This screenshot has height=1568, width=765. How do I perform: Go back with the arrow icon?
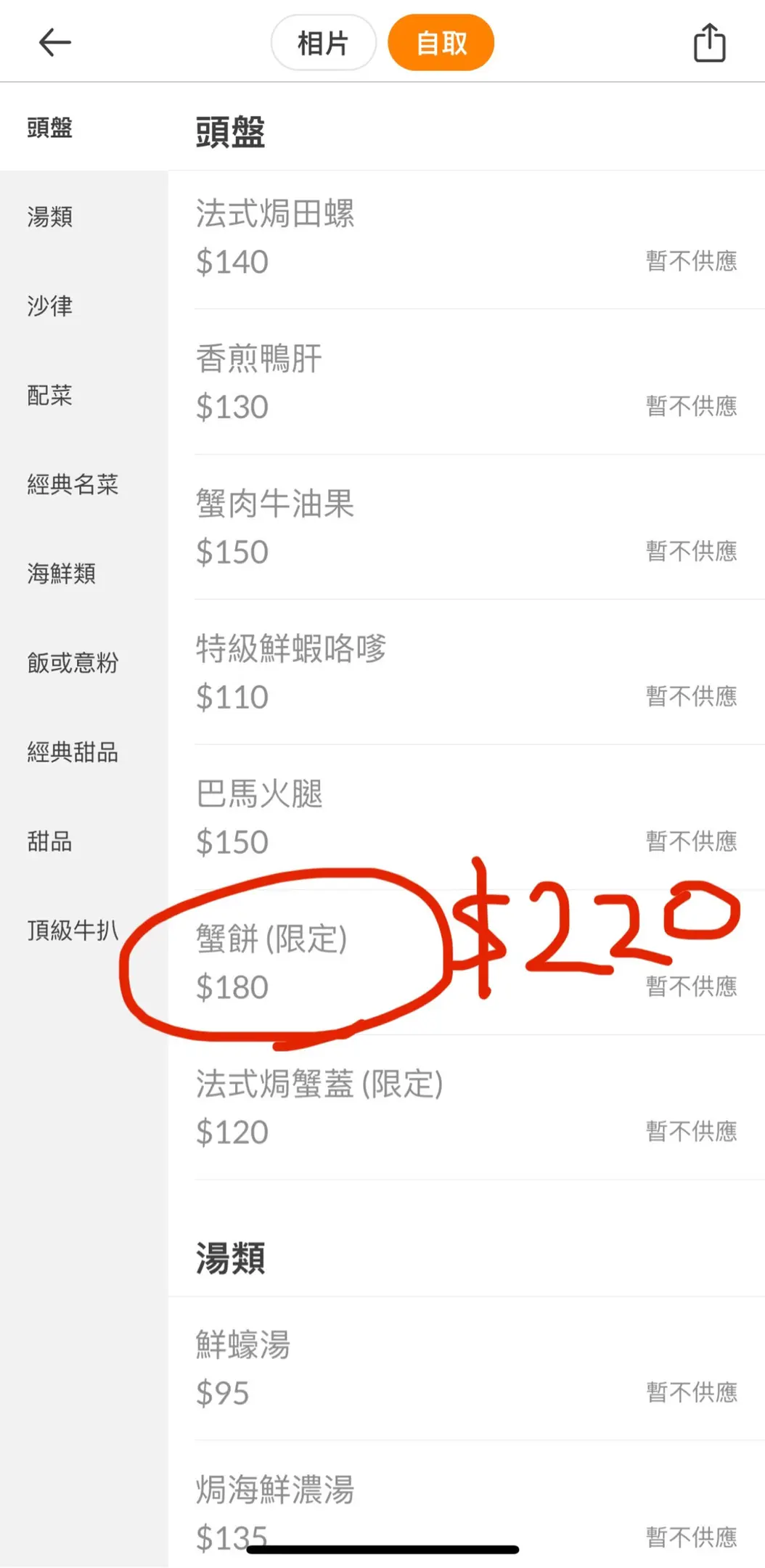point(54,43)
